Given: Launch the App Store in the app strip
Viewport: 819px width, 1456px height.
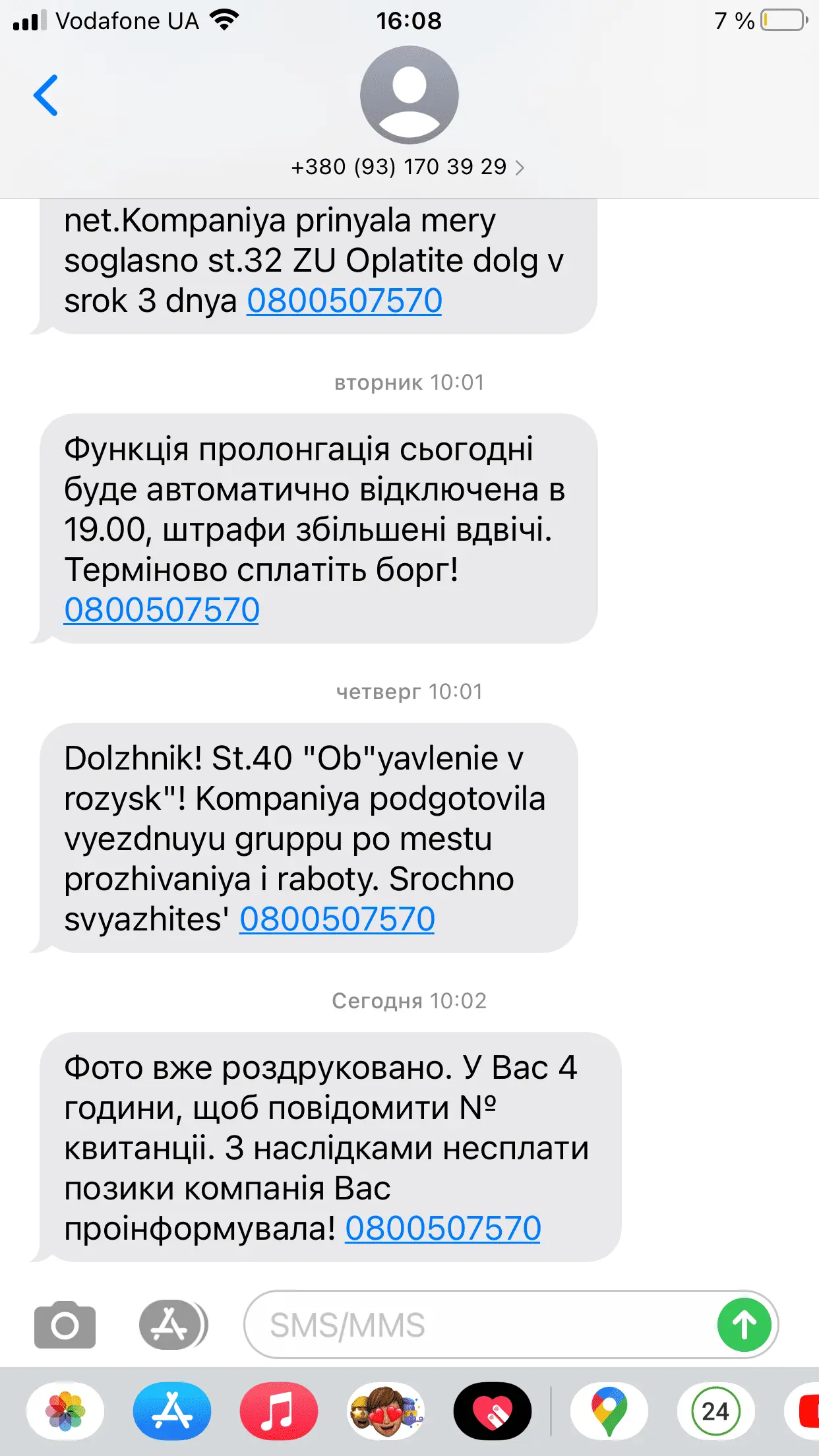Looking at the screenshot, I should click(x=172, y=1412).
